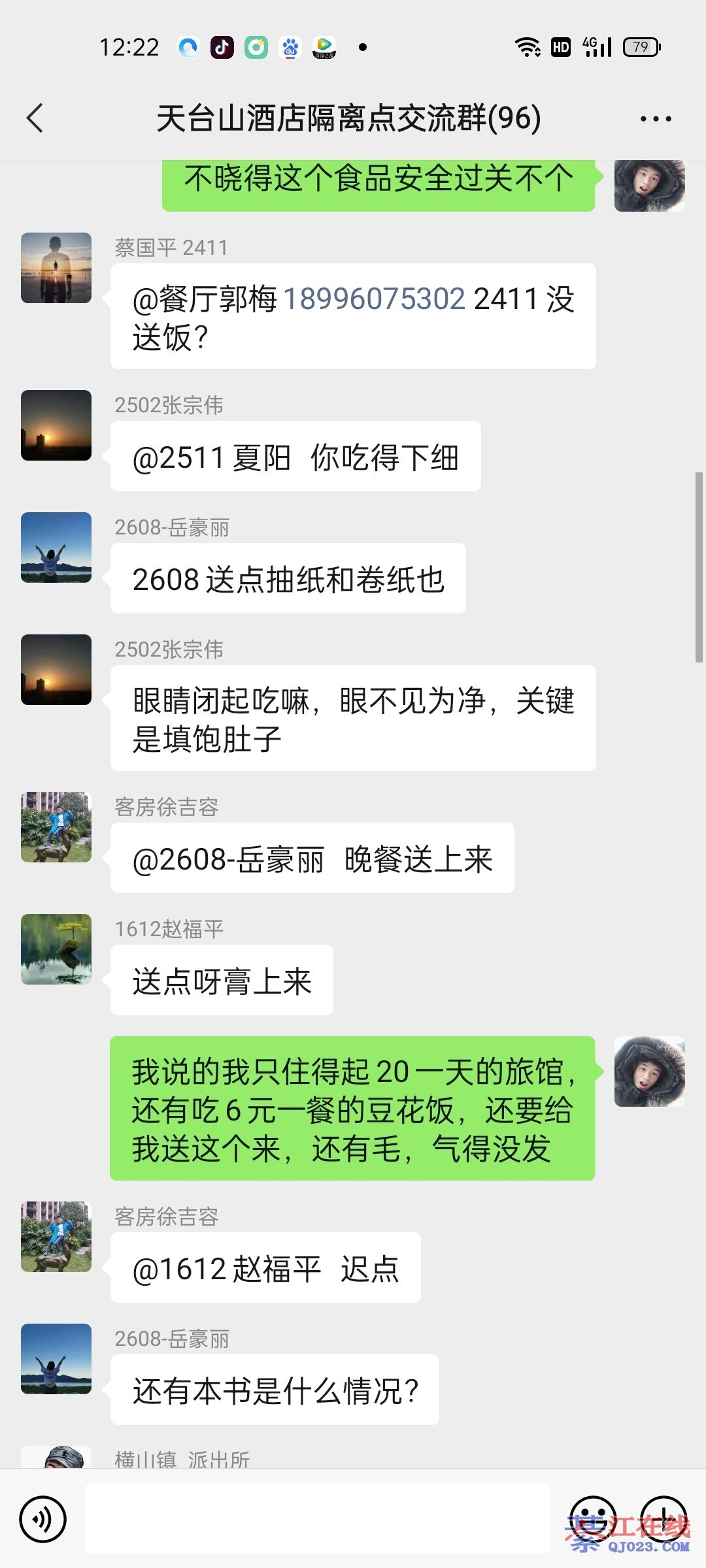Open the emoji sticker panel
Image resolution: width=706 pixels, height=1568 pixels.
point(593,1519)
